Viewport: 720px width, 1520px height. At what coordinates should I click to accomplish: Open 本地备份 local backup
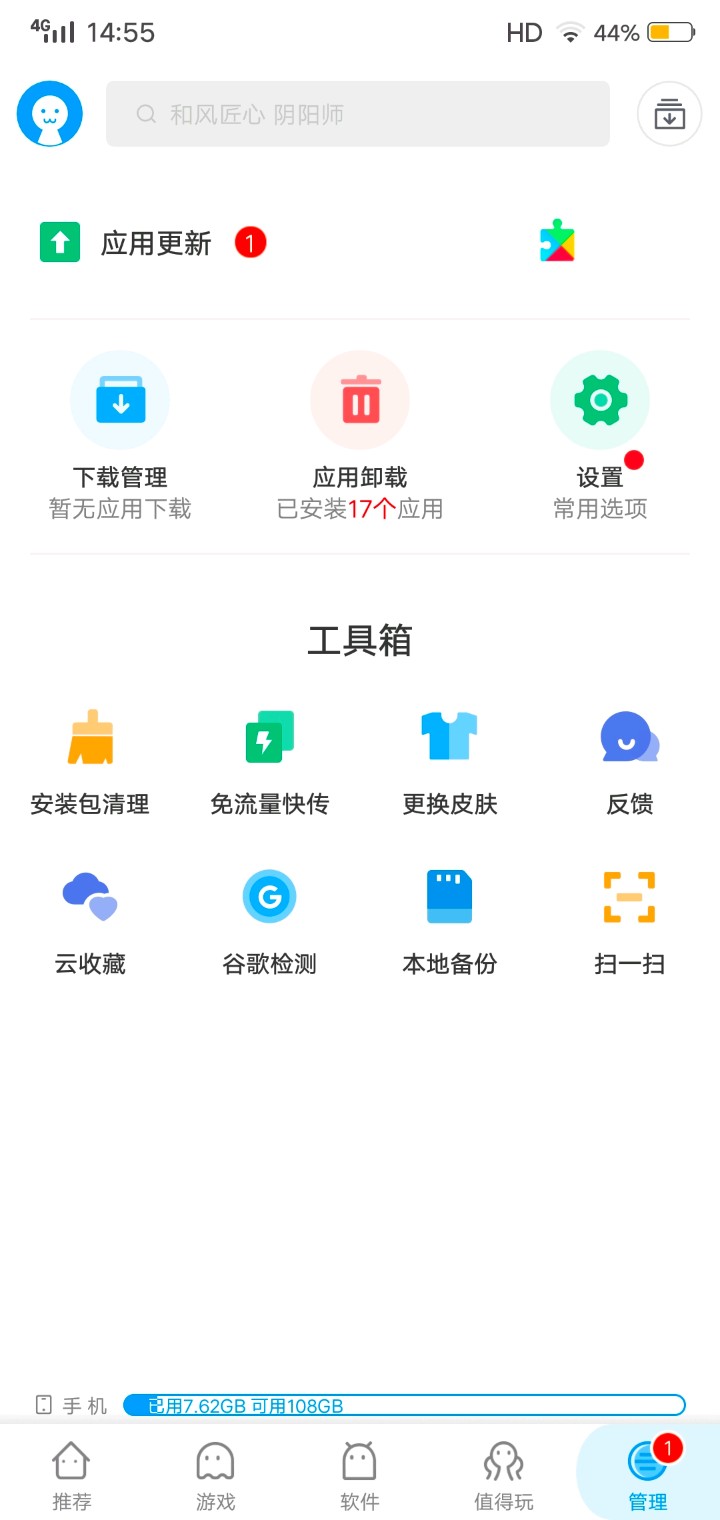pyautogui.click(x=450, y=922)
